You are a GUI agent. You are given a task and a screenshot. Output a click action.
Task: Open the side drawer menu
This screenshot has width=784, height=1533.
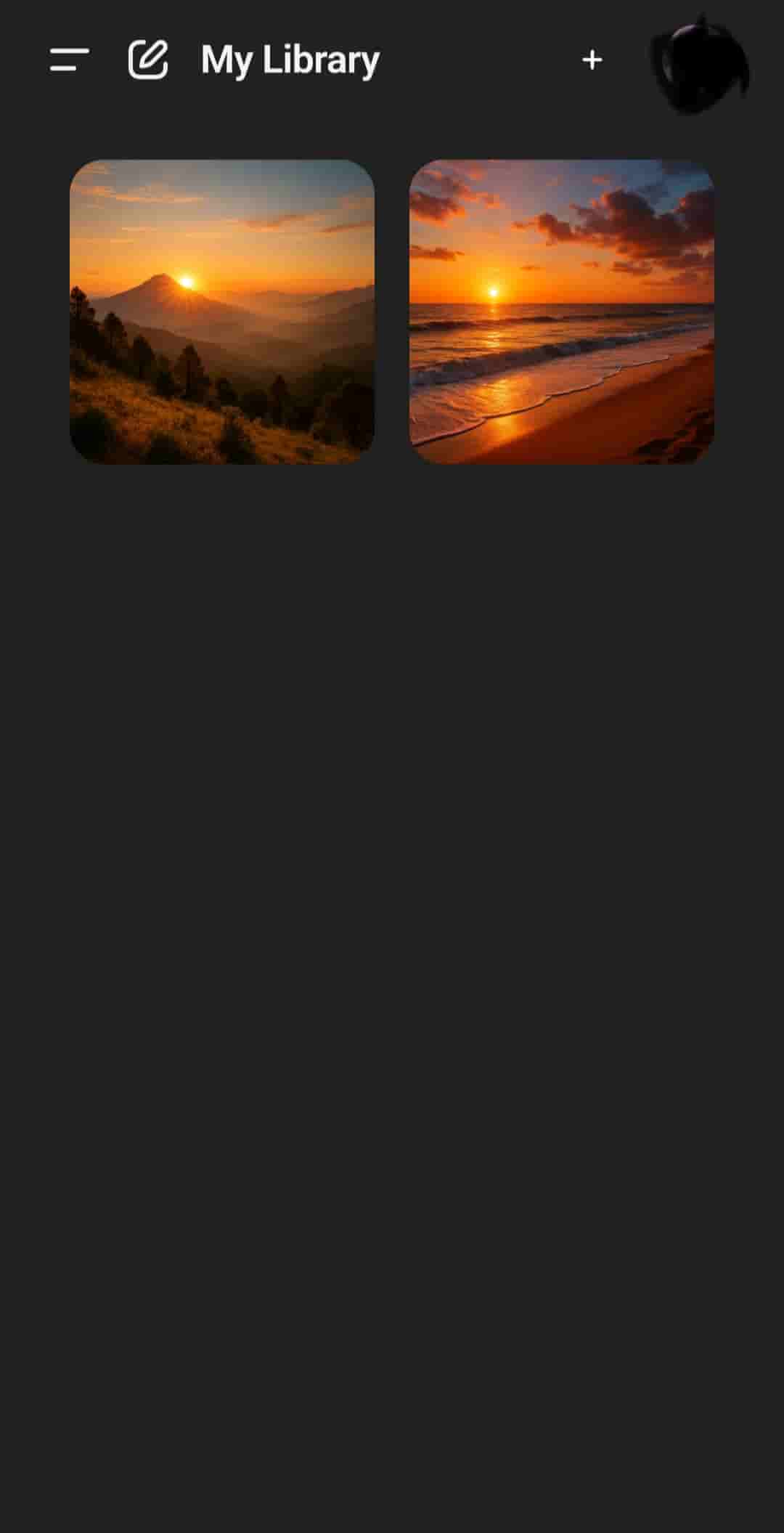coord(70,60)
